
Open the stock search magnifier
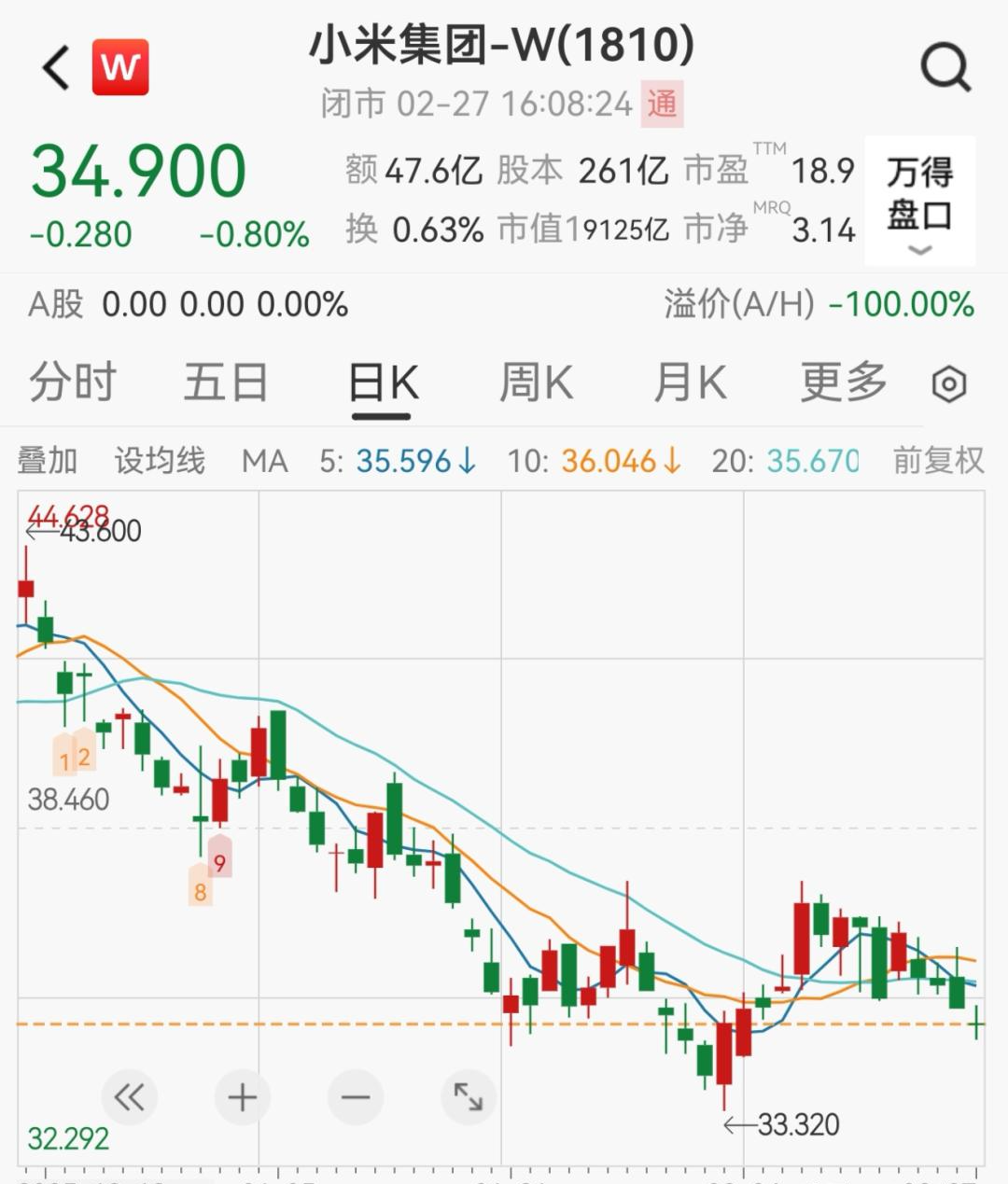point(945,68)
